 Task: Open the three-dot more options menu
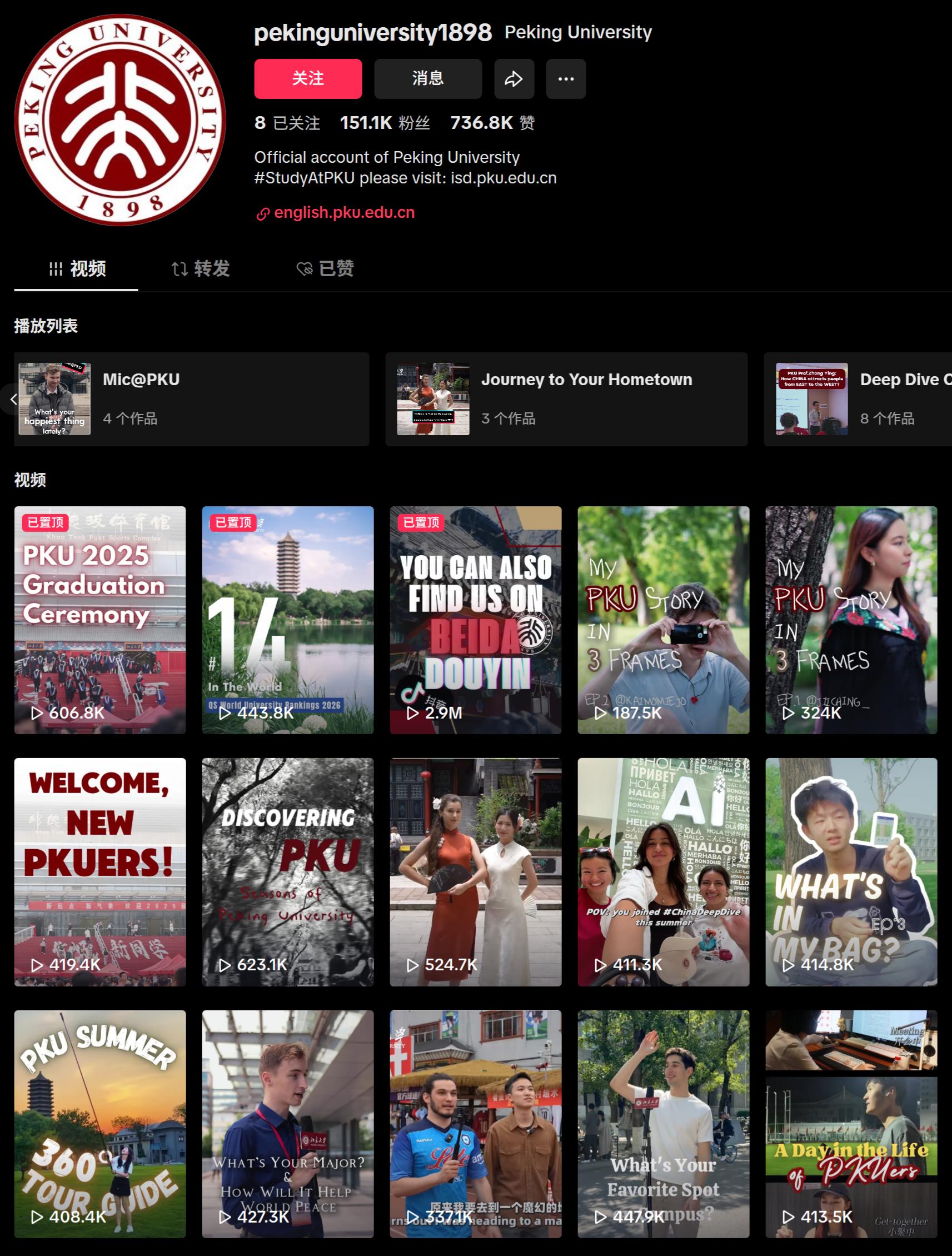[565, 78]
